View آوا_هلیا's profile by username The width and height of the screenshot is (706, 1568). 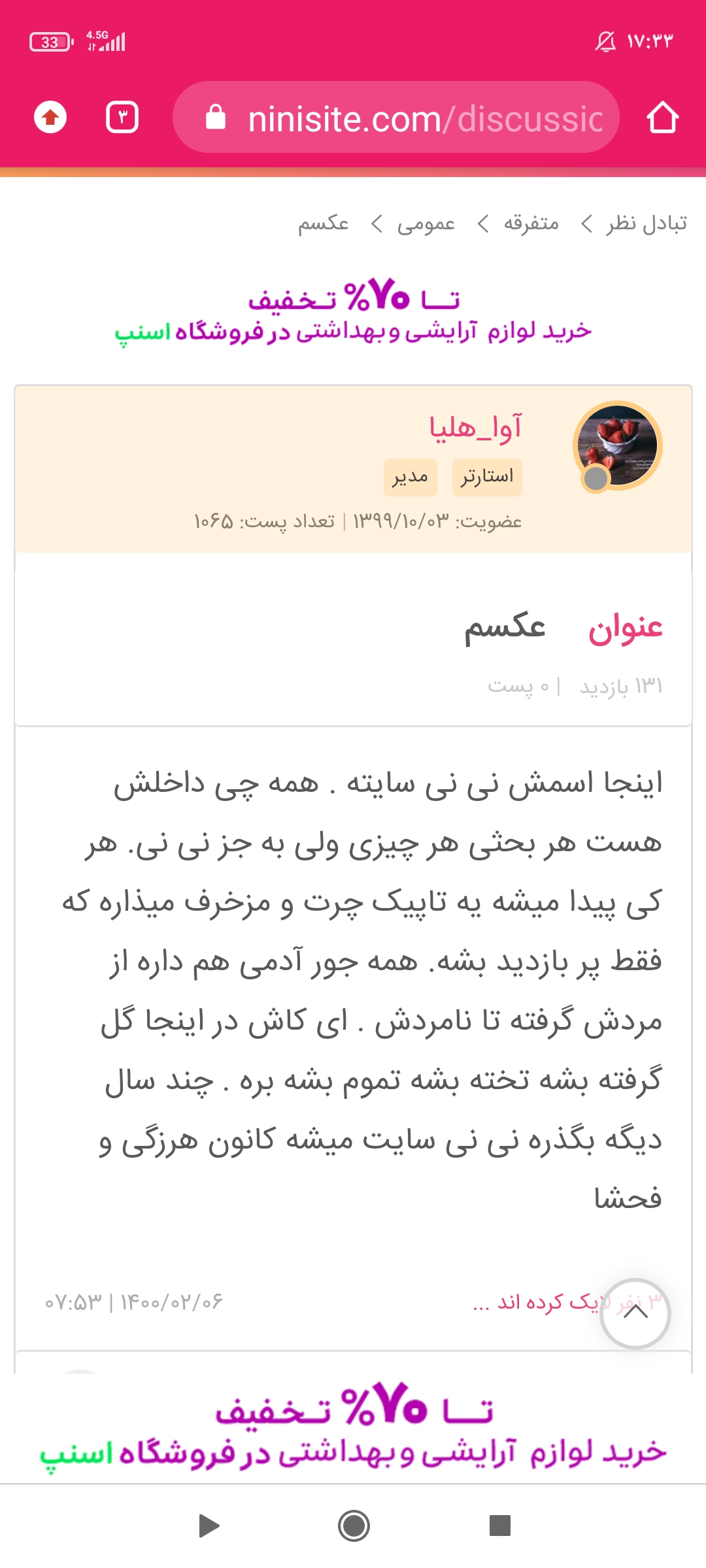coord(475,427)
